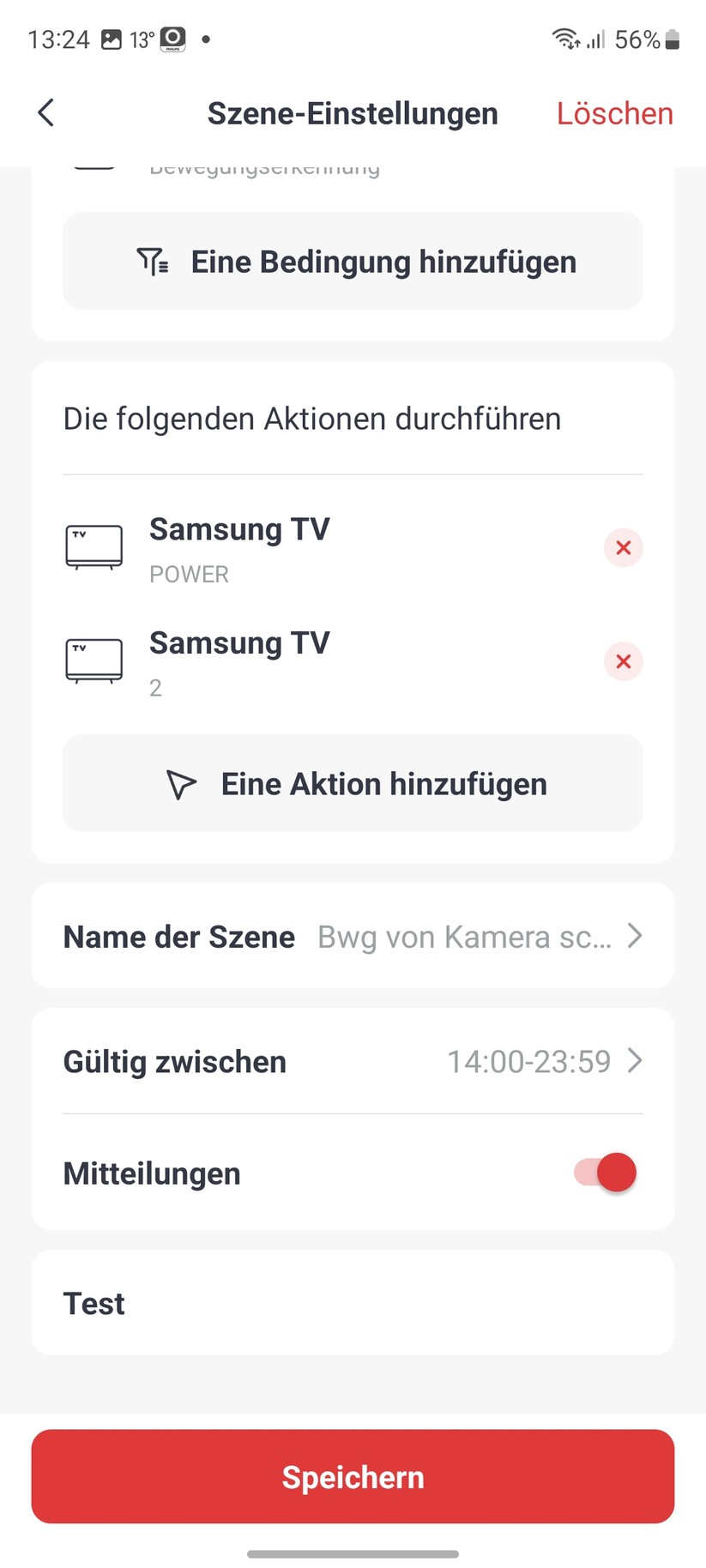Open Gültig zwischen time settings

(635, 1061)
